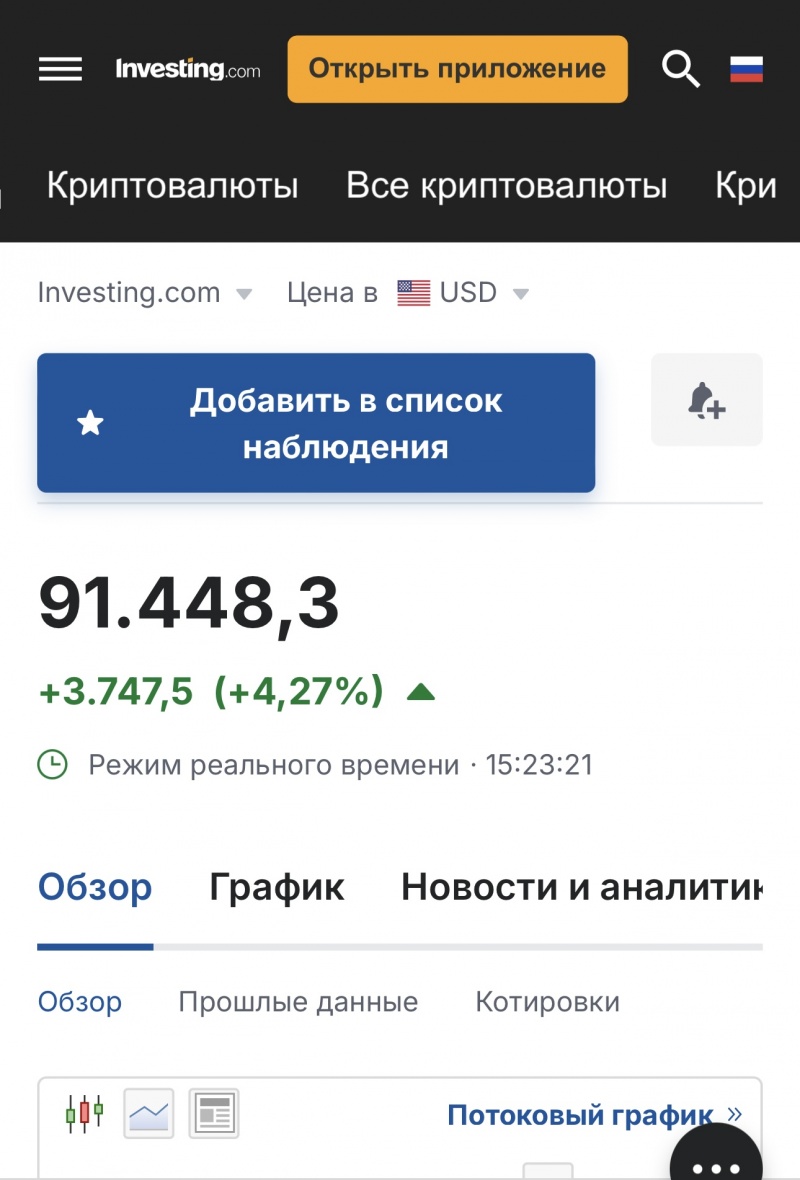
Task: Go to Криптовалюты section
Action: coord(172,186)
